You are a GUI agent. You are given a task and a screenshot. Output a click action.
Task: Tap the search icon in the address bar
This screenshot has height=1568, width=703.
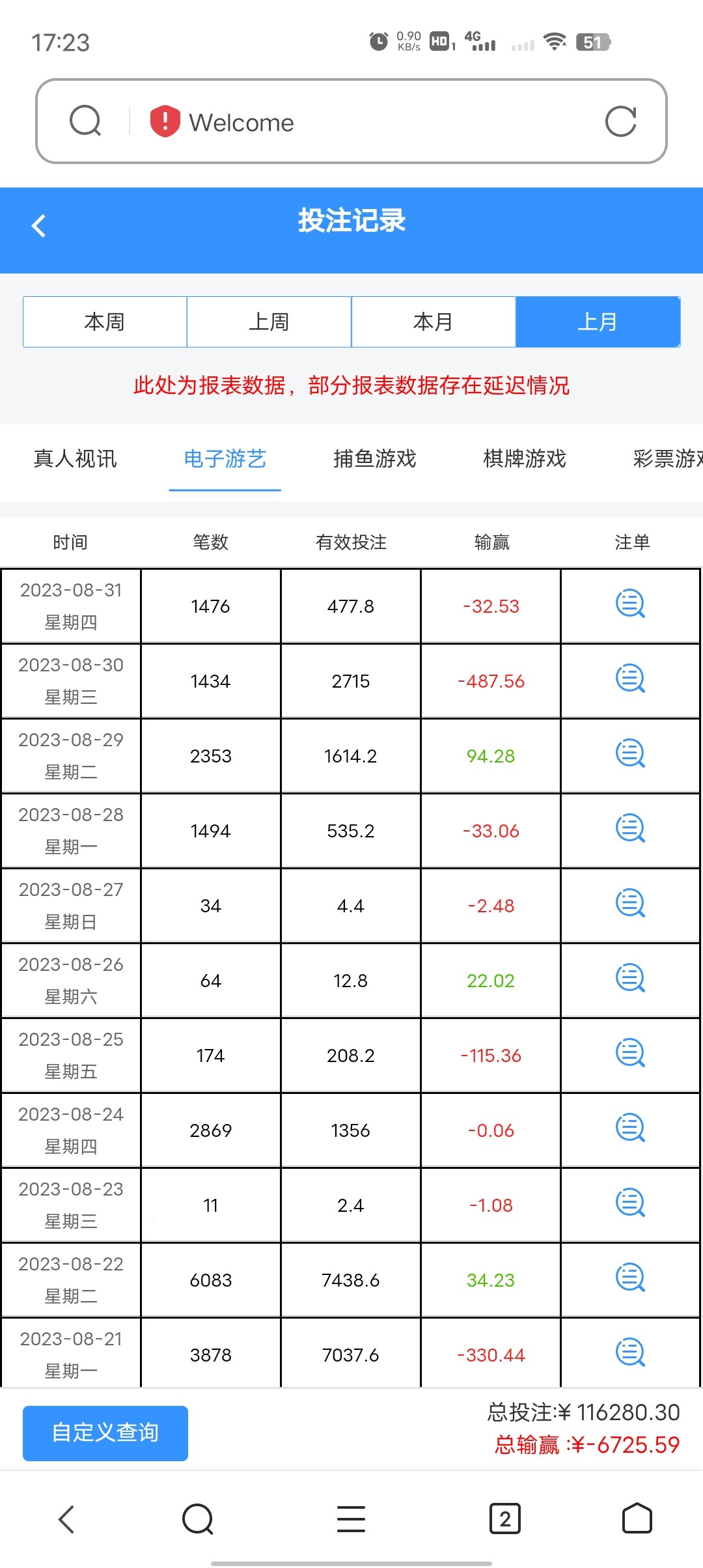click(85, 122)
